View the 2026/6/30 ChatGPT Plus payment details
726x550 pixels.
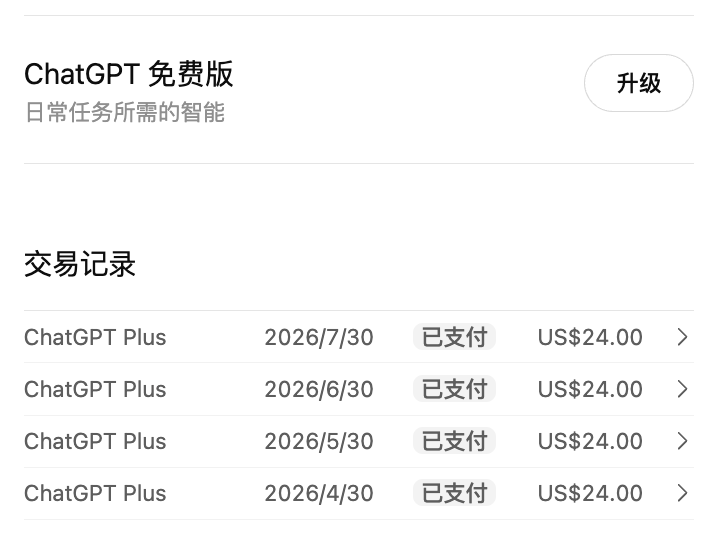(x=359, y=389)
